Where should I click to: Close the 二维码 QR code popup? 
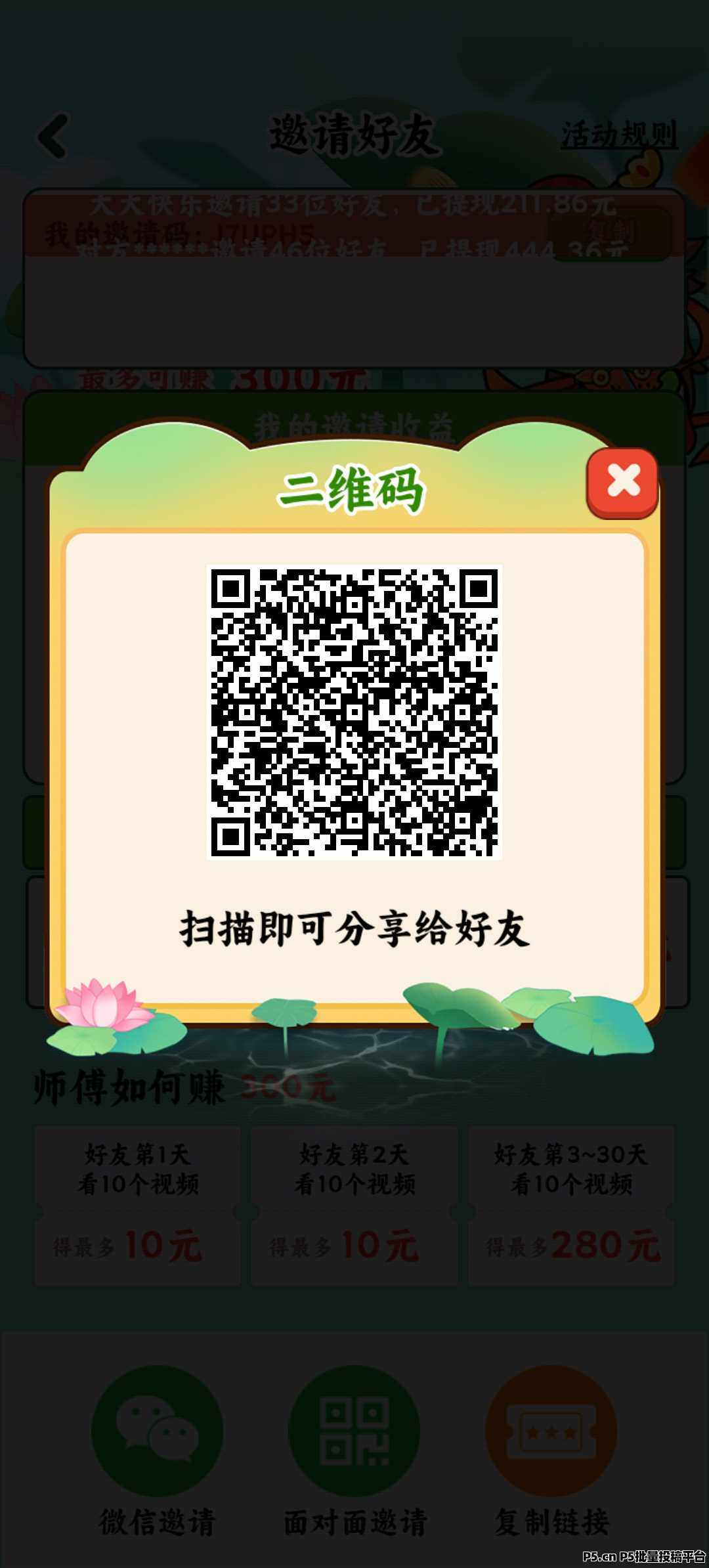[x=622, y=482]
